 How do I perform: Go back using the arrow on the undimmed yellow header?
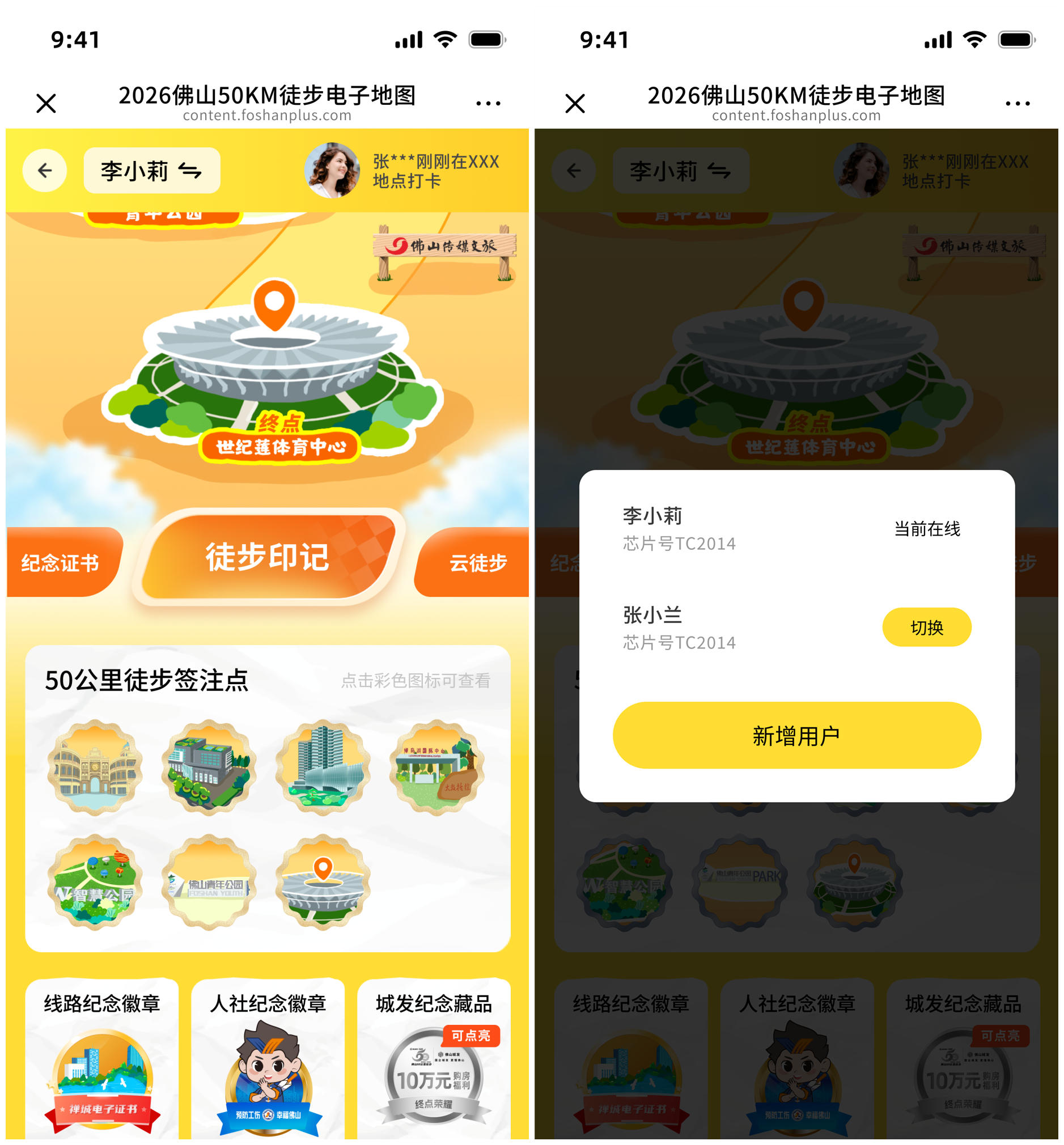[x=44, y=171]
